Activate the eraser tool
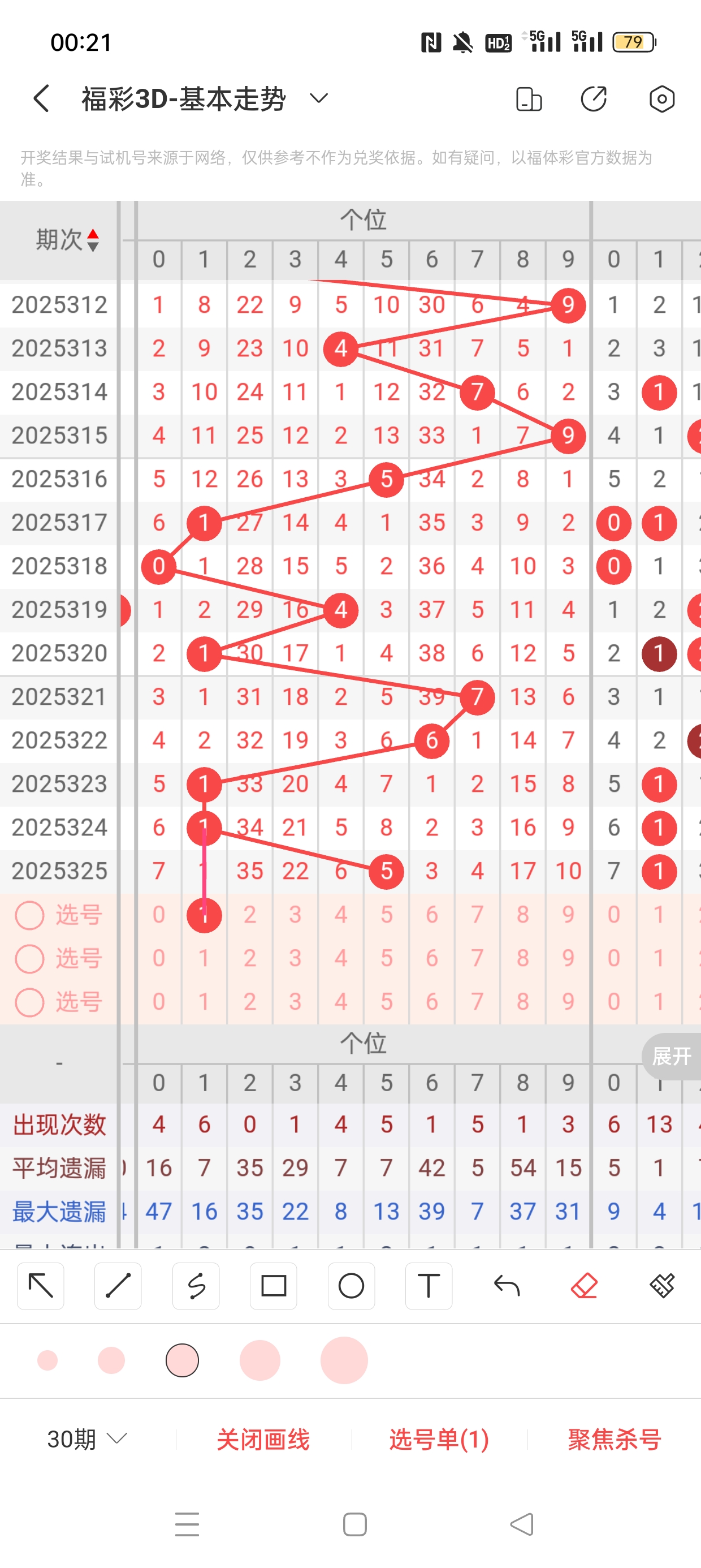 coord(584,1286)
